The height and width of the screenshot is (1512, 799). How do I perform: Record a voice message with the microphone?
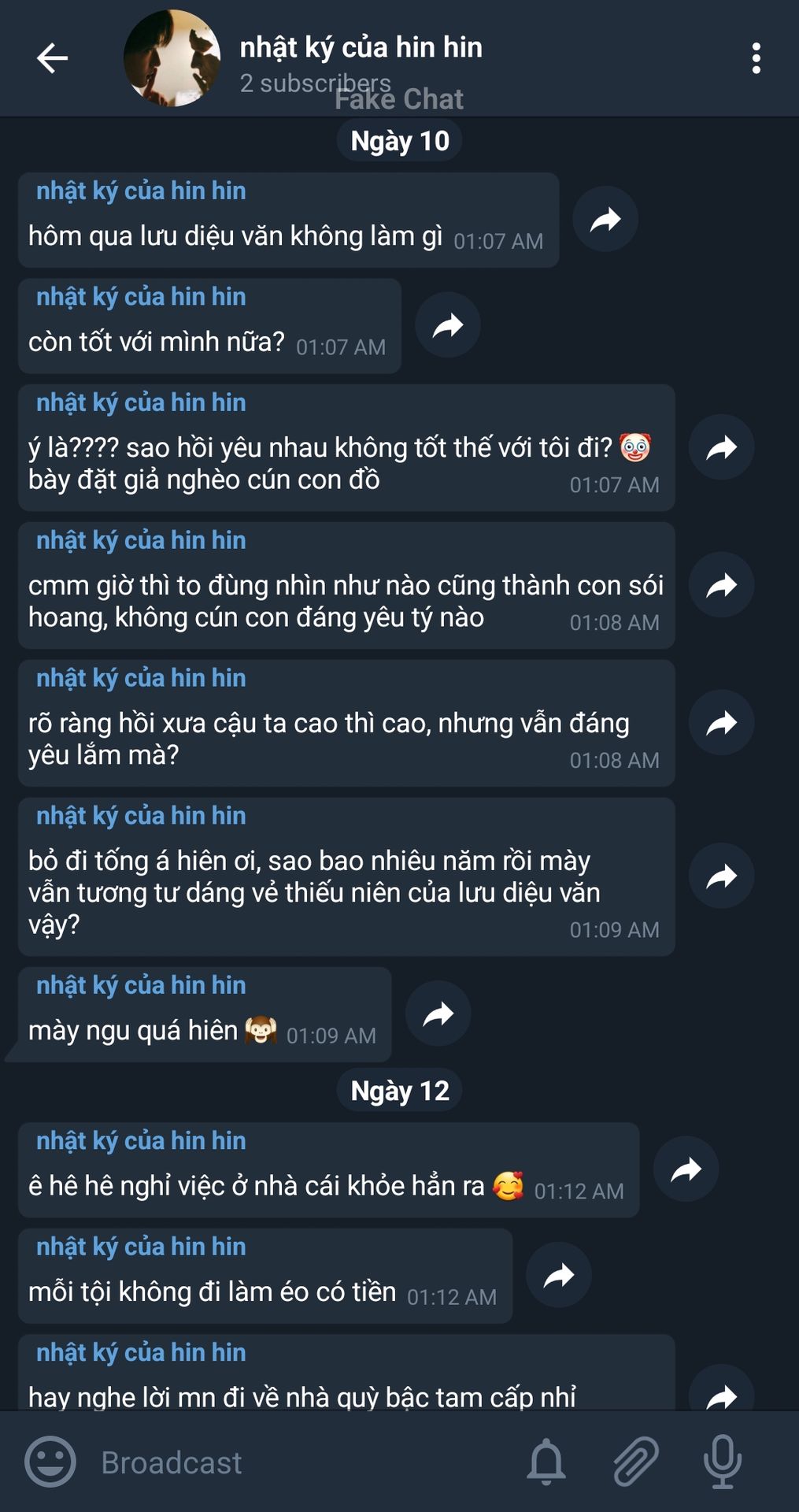pyautogui.click(x=722, y=1462)
